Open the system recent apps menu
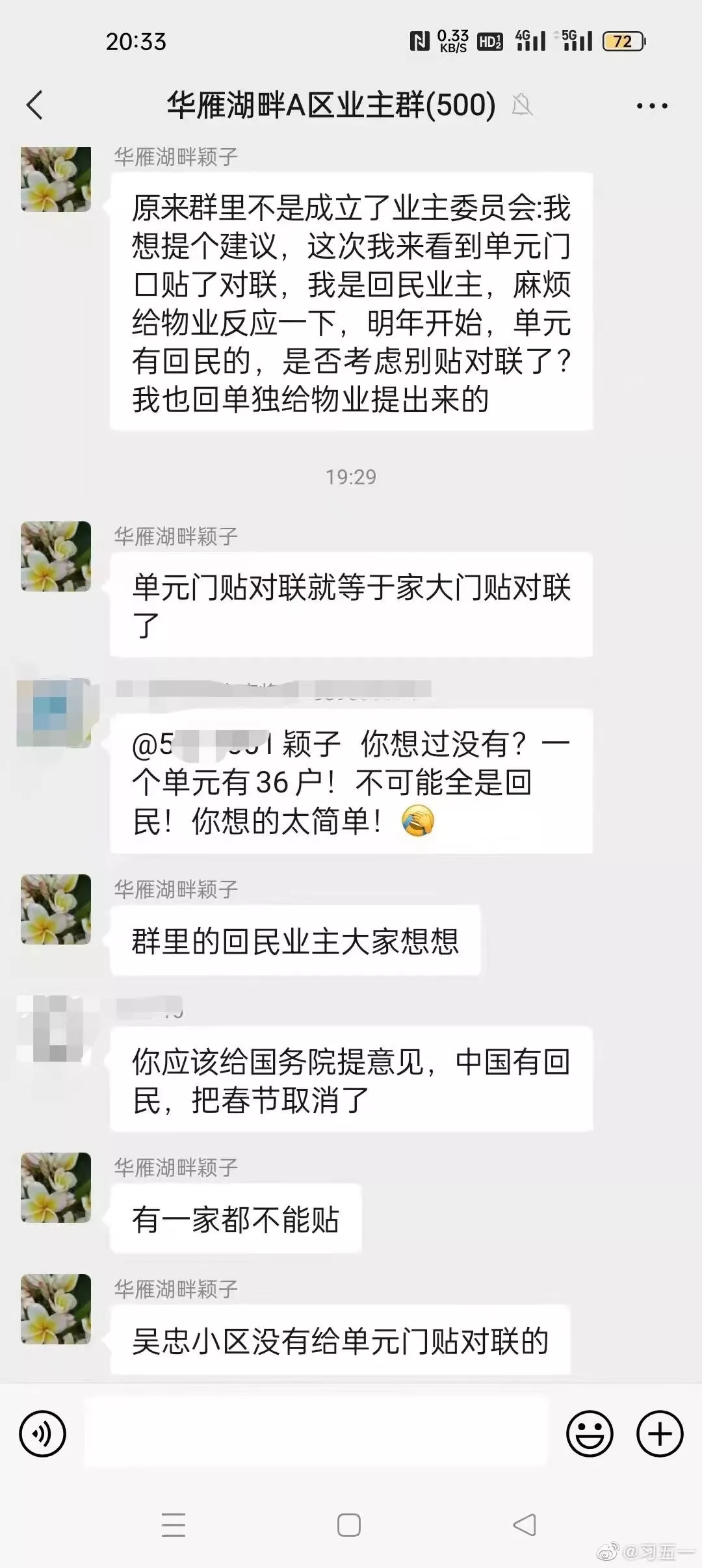 coord(174,1525)
